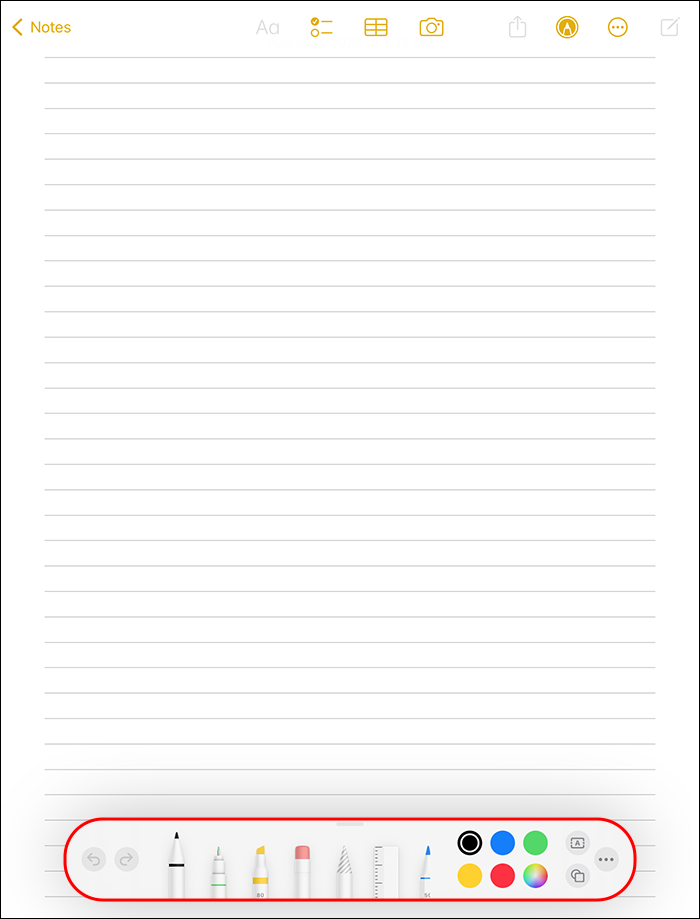Image resolution: width=700 pixels, height=919 pixels.
Task: Open the camera attachment menu
Action: [x=431, y=28]
